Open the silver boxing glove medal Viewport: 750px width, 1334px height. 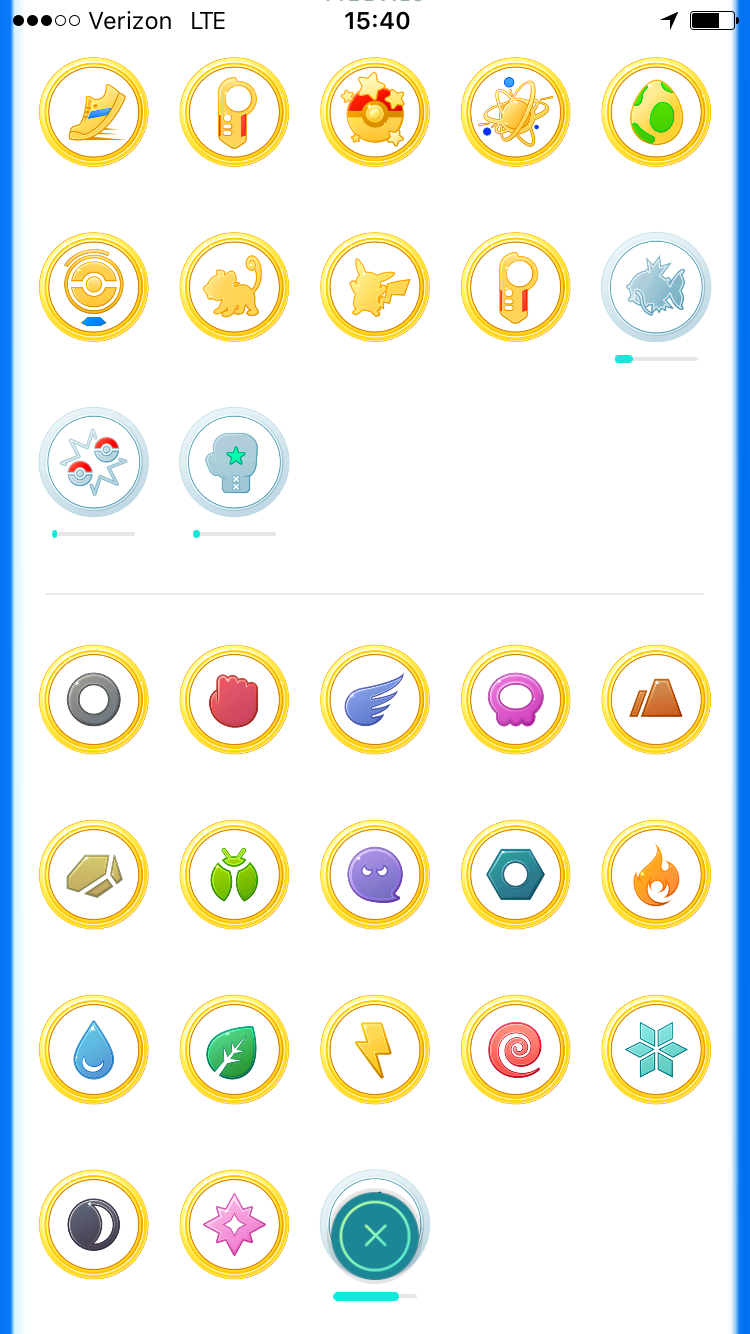[x=234, y=462]
